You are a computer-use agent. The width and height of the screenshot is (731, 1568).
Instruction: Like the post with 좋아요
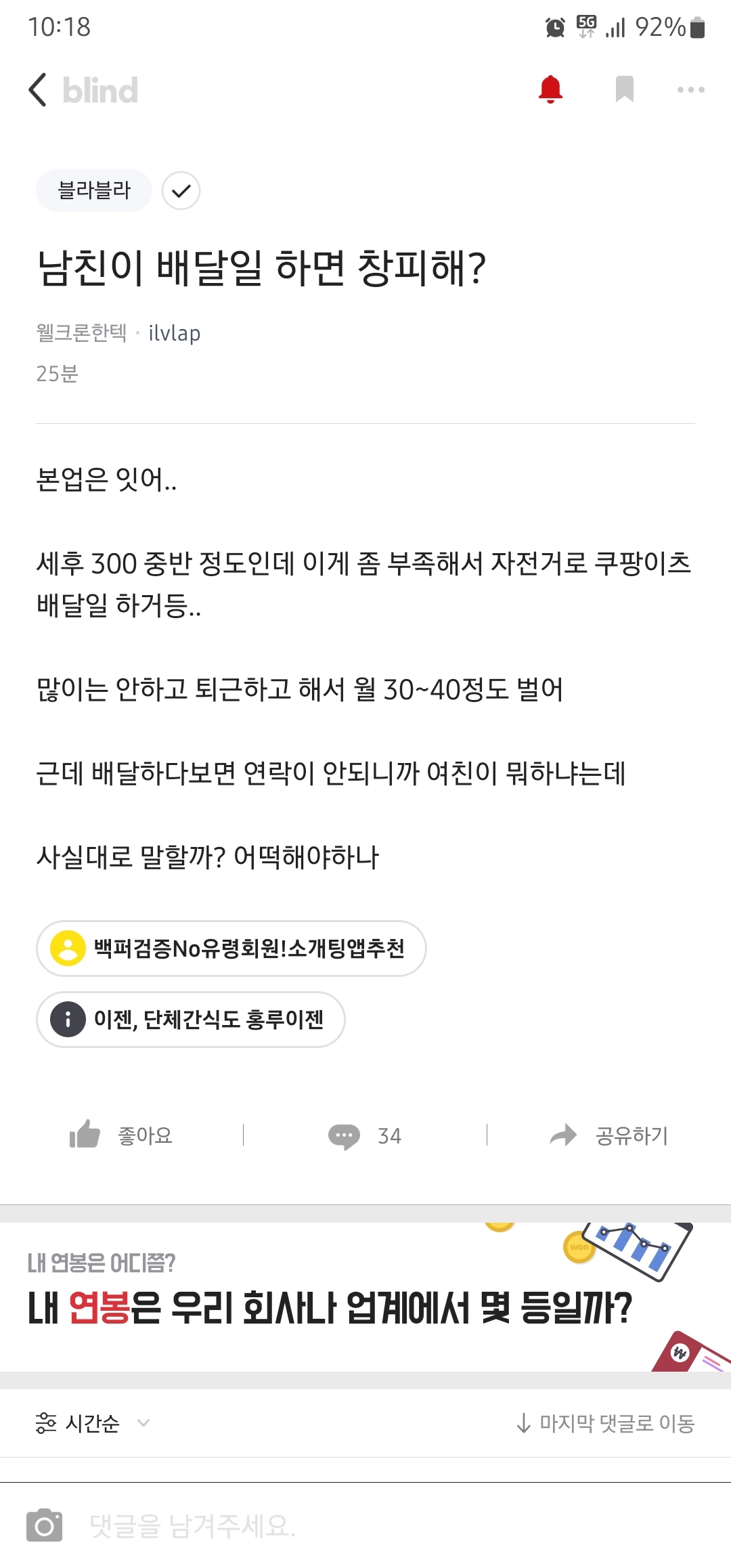click(x=122, y=1135)
